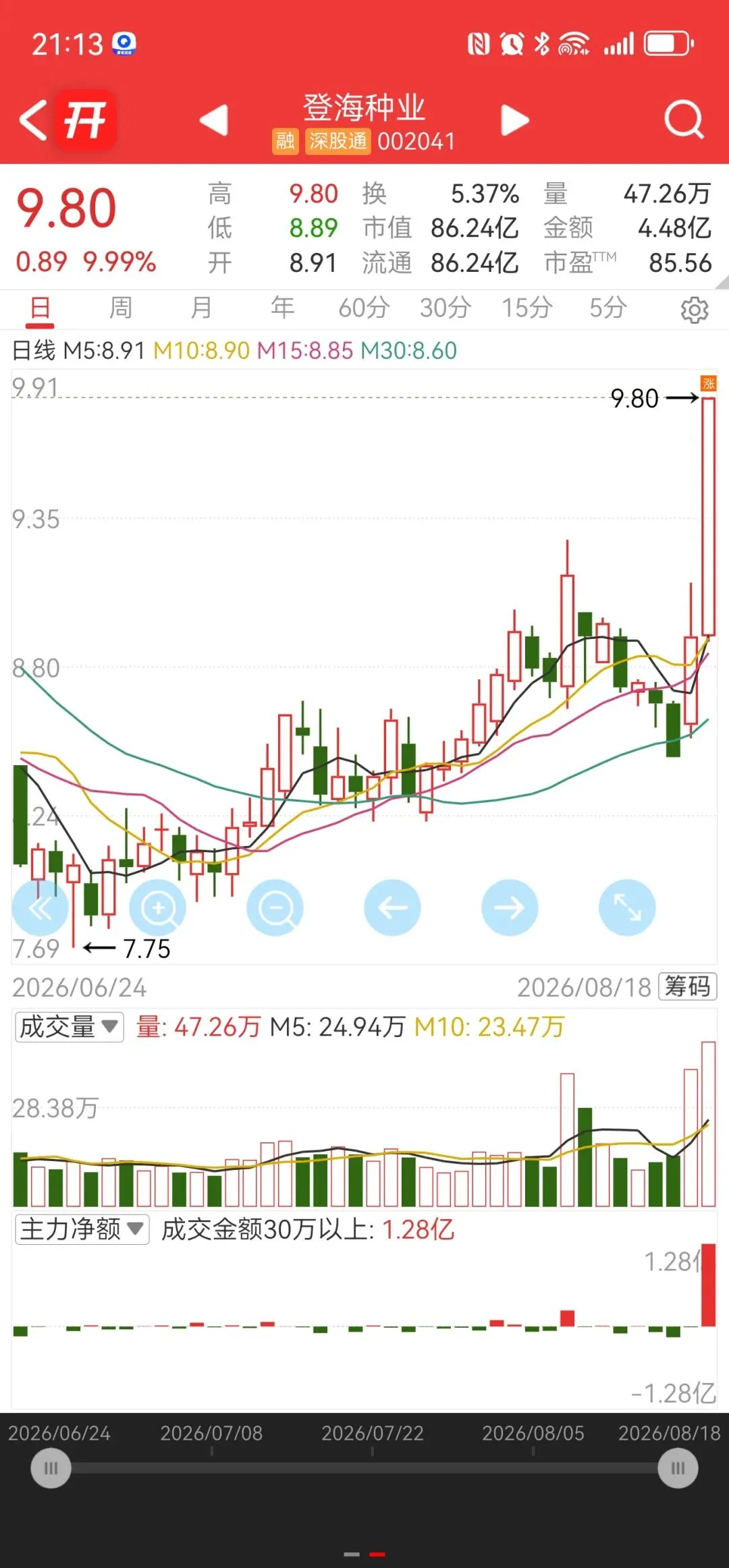The height and width of the screenshot is (1568, 729).
Task: Switch to the 60分 chart
Action: point(364,308)
